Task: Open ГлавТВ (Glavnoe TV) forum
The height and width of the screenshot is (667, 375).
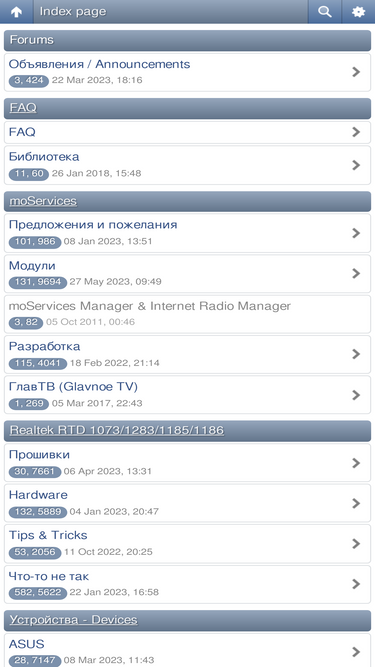Action: [188, 395]
